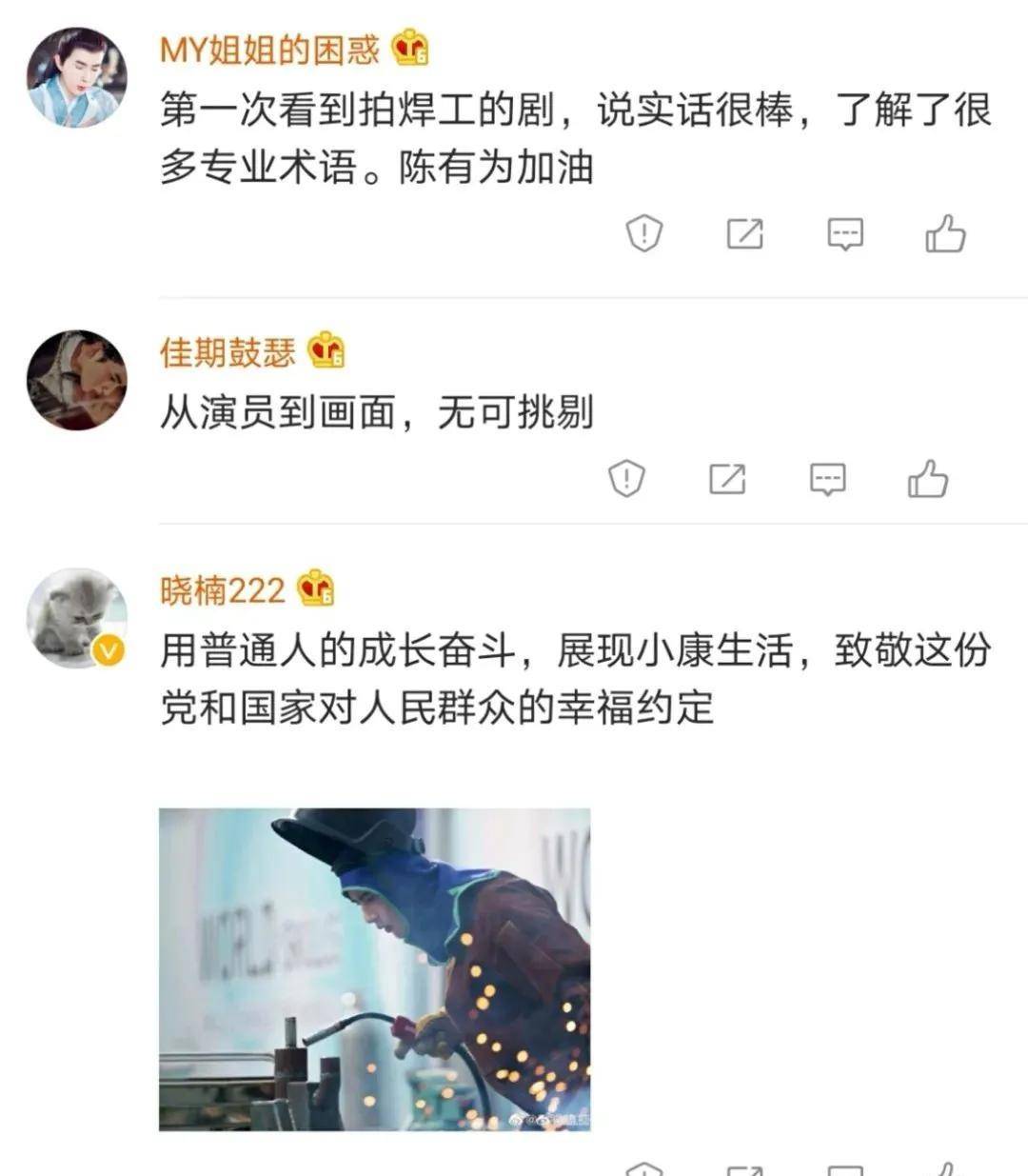This screenshot has width=1028, height=1176.
Task: Report the comment by 佳期鼓瑟
Action: 627,478
